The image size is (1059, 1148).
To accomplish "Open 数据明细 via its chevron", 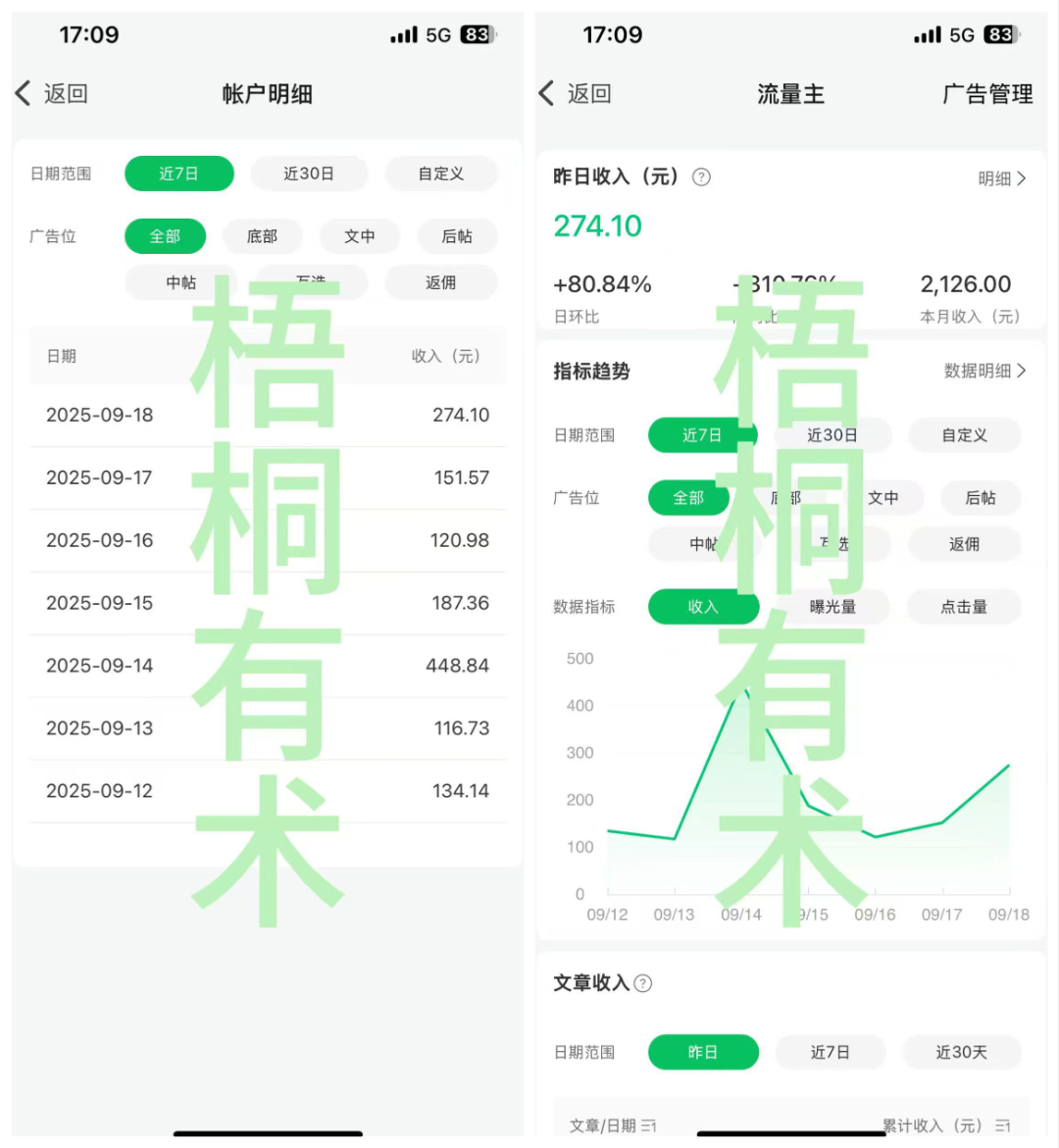I will point(983,373).
